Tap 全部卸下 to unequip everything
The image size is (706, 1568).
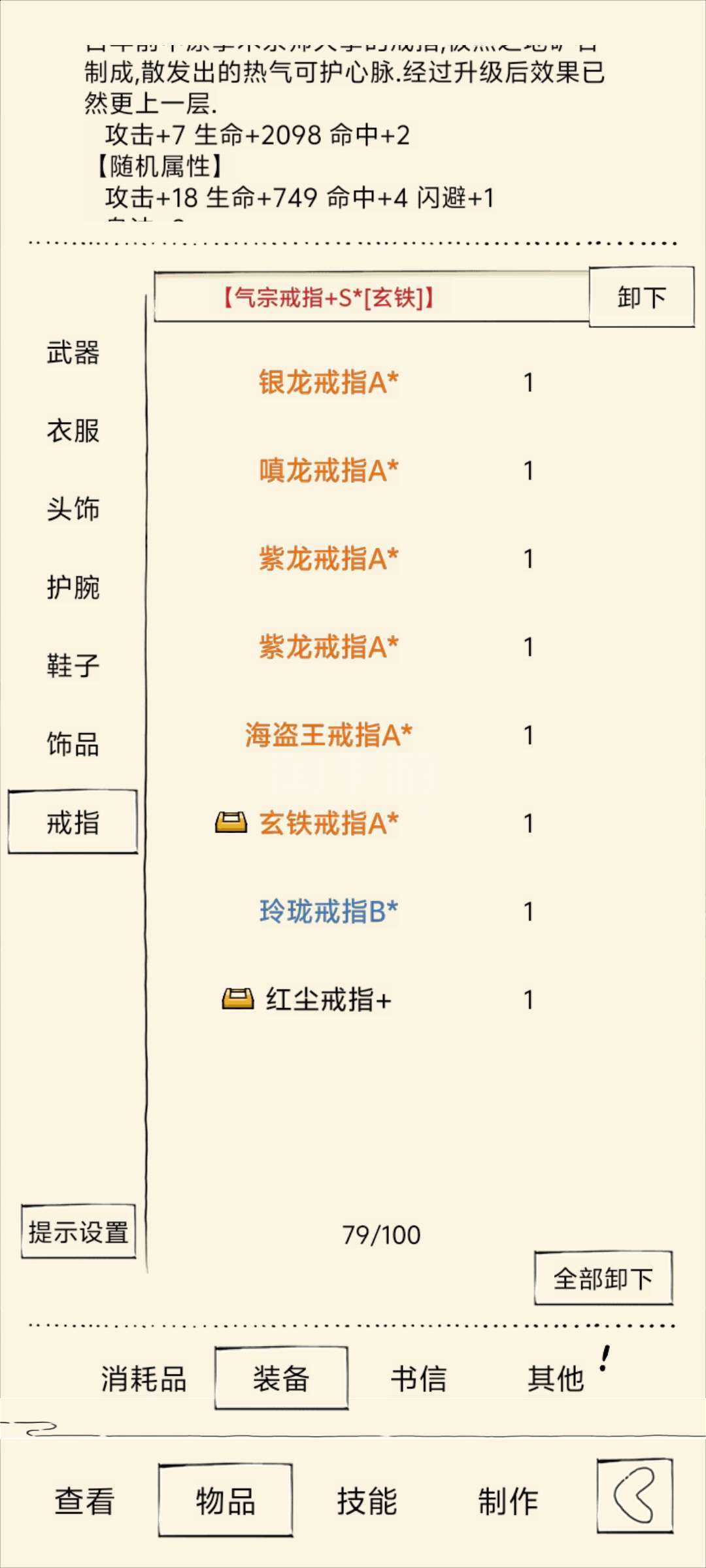point(603,1279)
